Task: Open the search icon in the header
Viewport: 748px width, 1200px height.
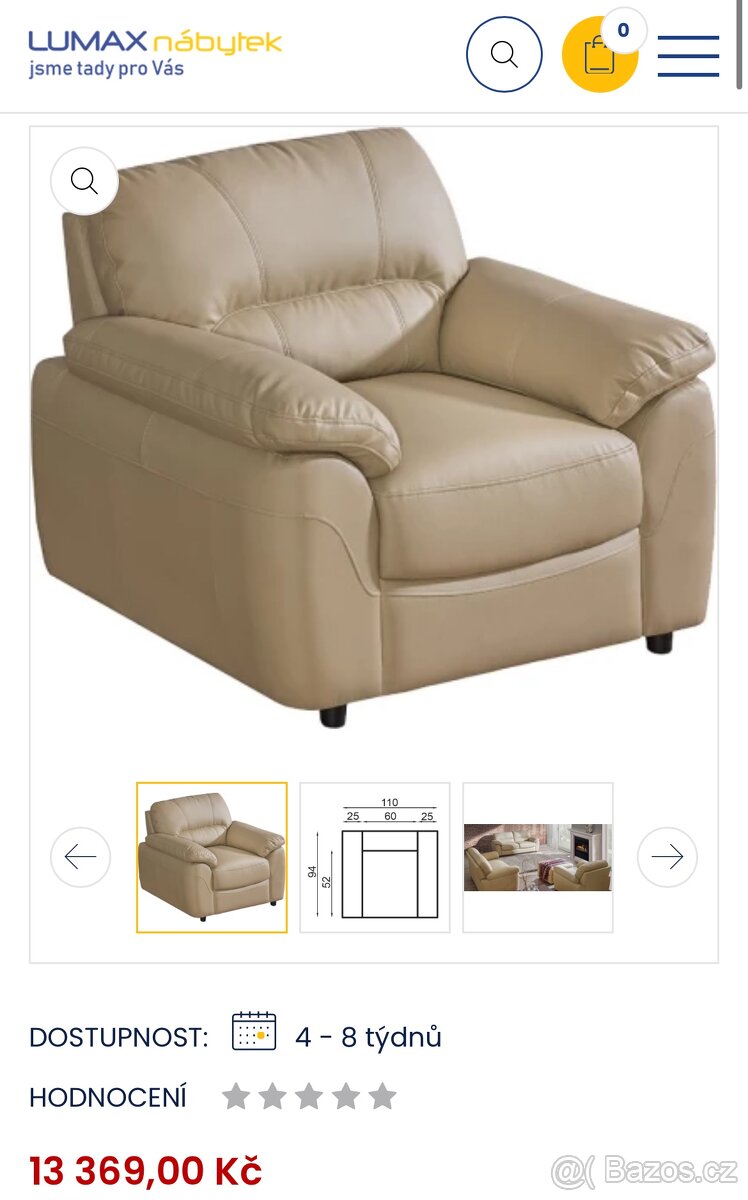Action: pos(504,54)
